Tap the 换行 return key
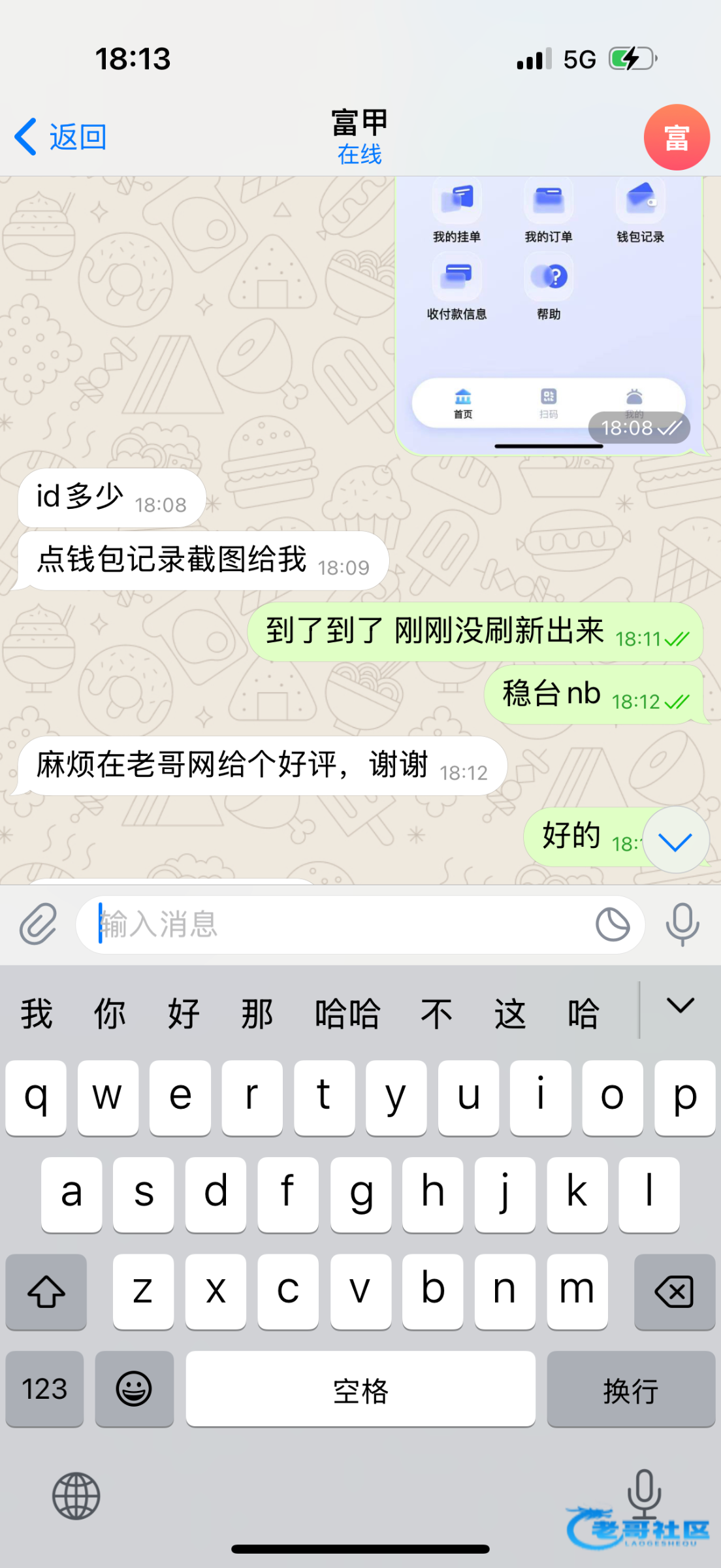This screenshot has height=1568, width=721. [x=630, y=1390]
